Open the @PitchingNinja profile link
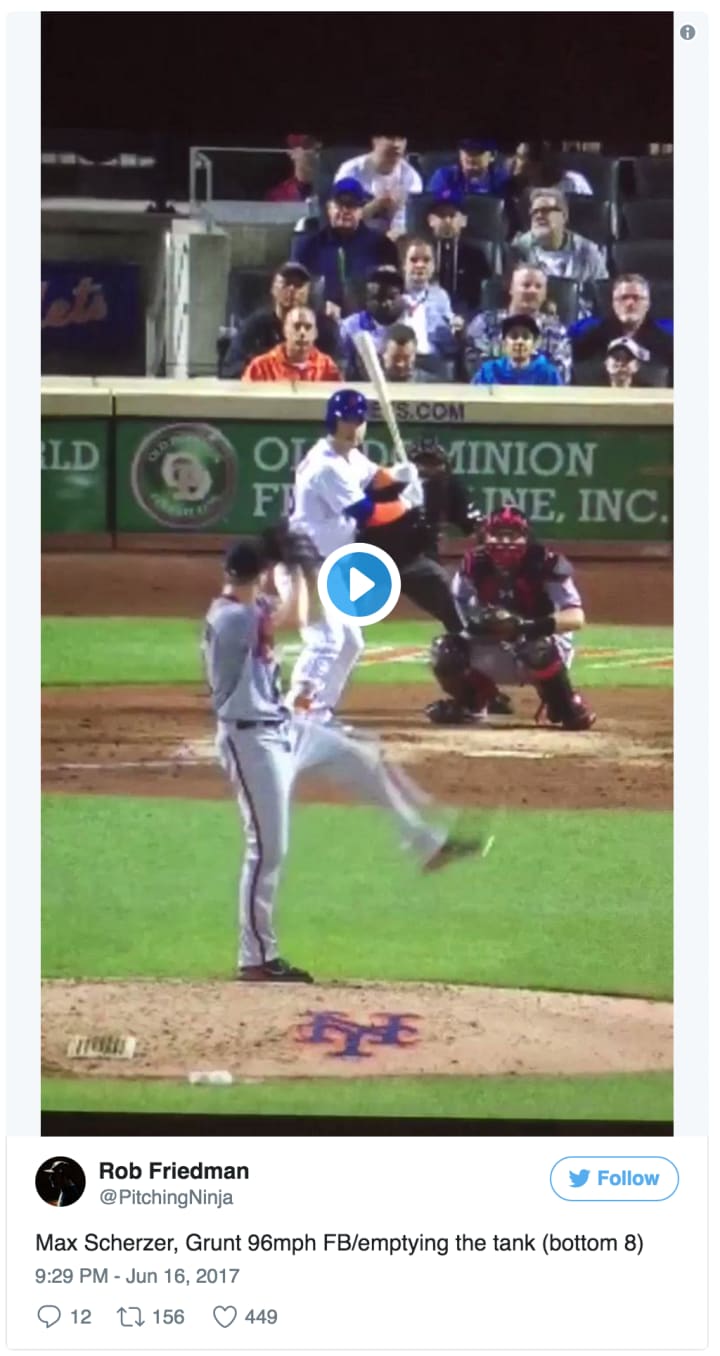 pos(166,1197)
